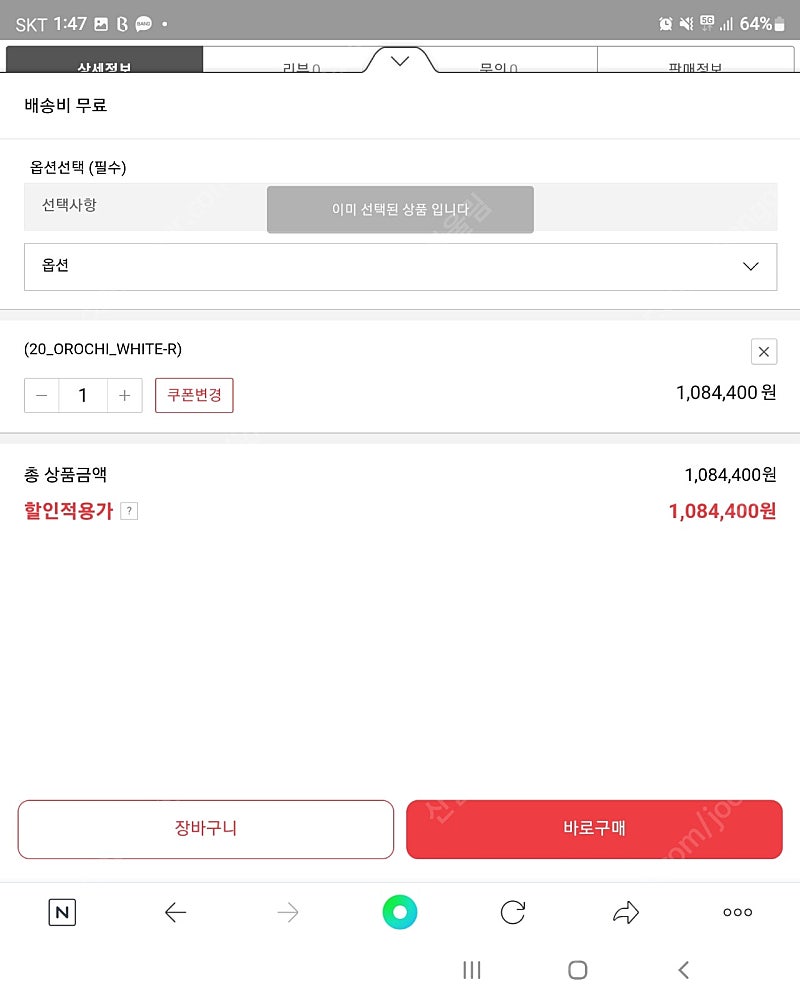
Task: Tap the help icon beside 할인적용가
Action: click(128, 511)
